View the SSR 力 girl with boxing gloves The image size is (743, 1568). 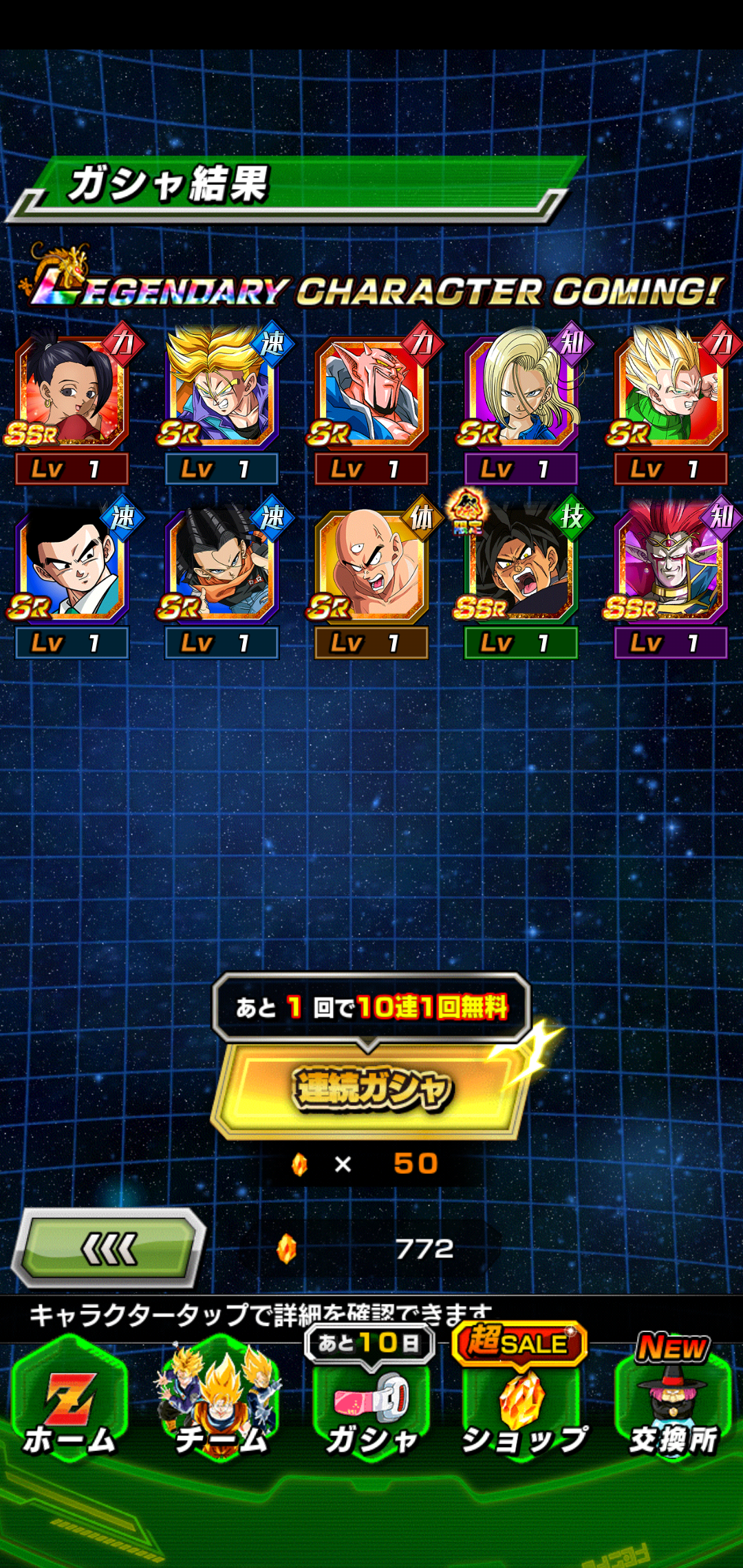(x=72, y=392)
